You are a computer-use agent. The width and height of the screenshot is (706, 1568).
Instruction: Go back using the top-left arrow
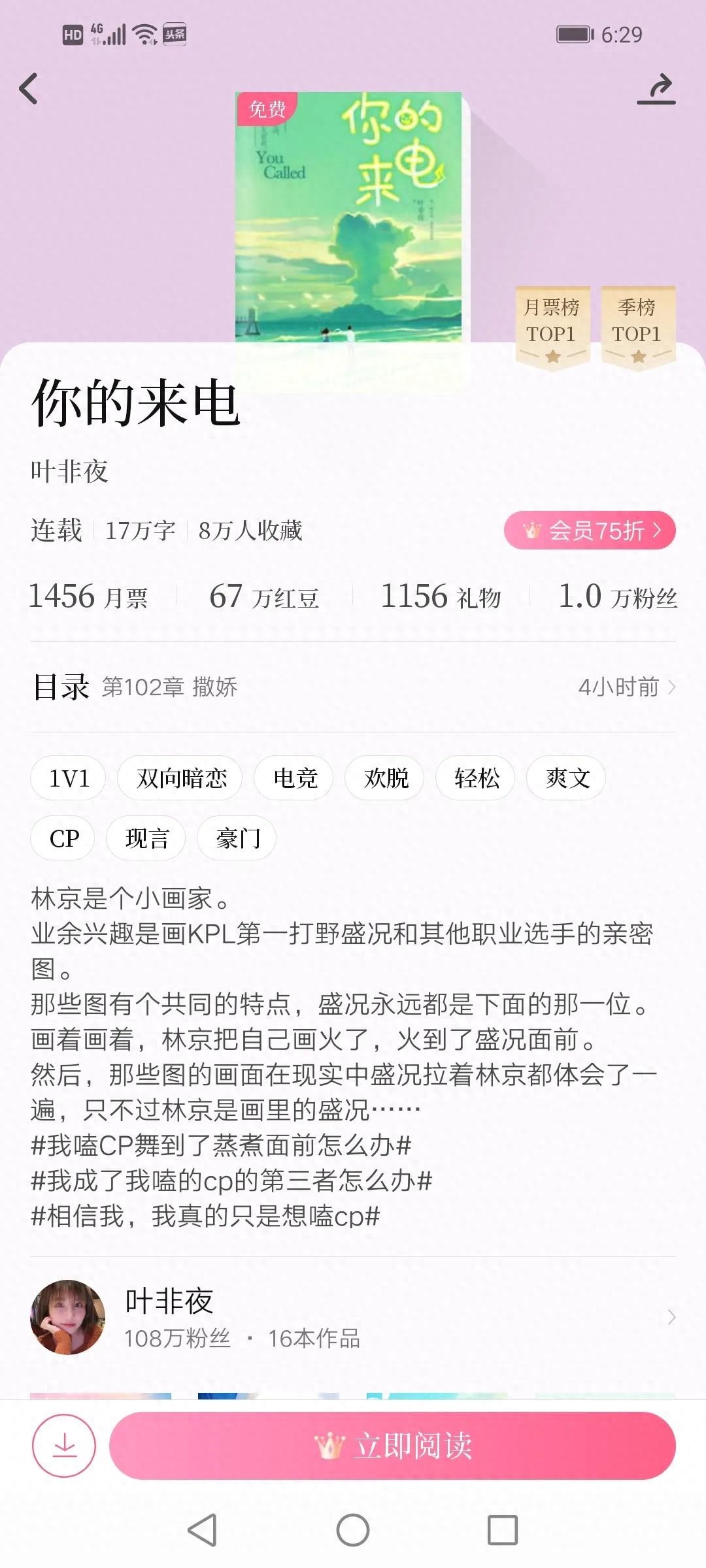[29, 89]
